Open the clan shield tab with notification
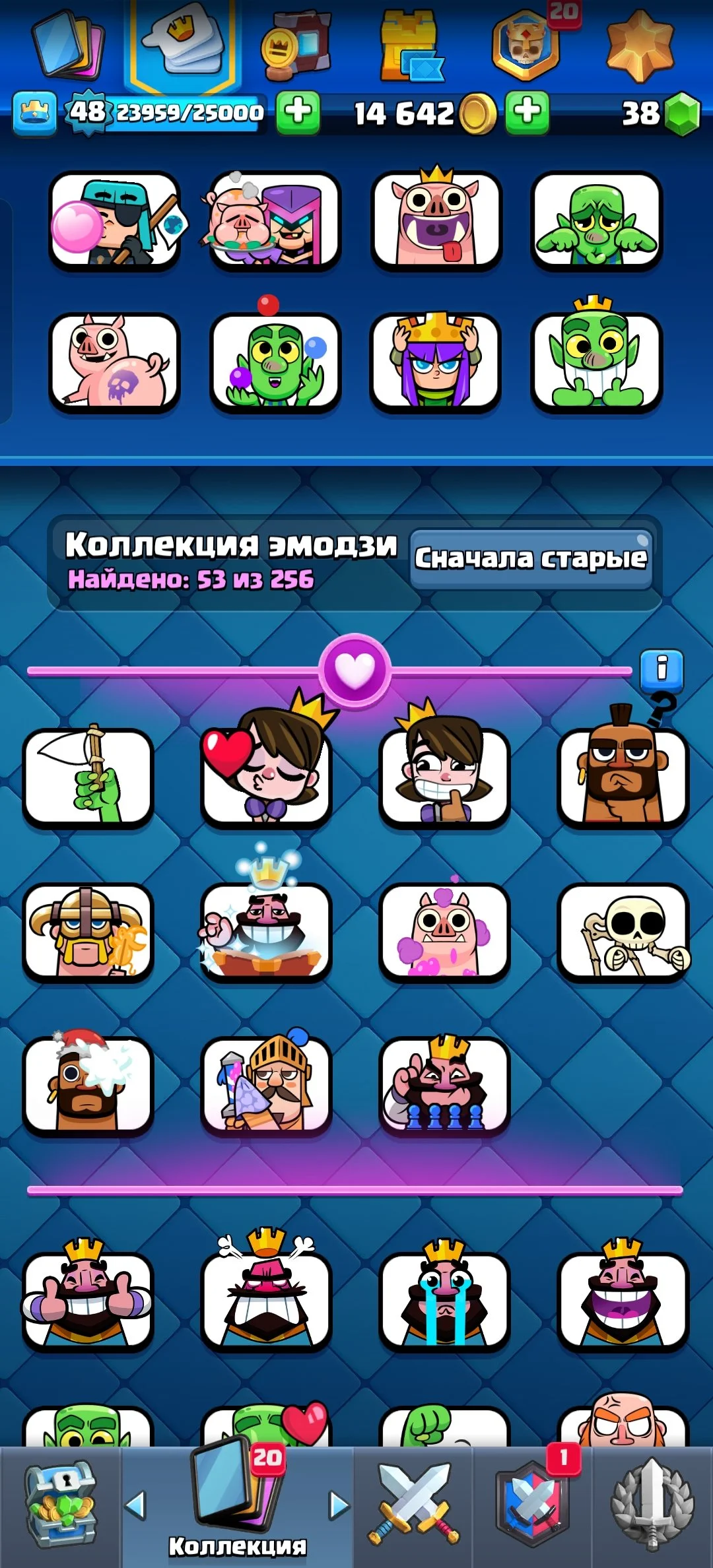Screen dimensions: 713x1568 point(533,1506)
